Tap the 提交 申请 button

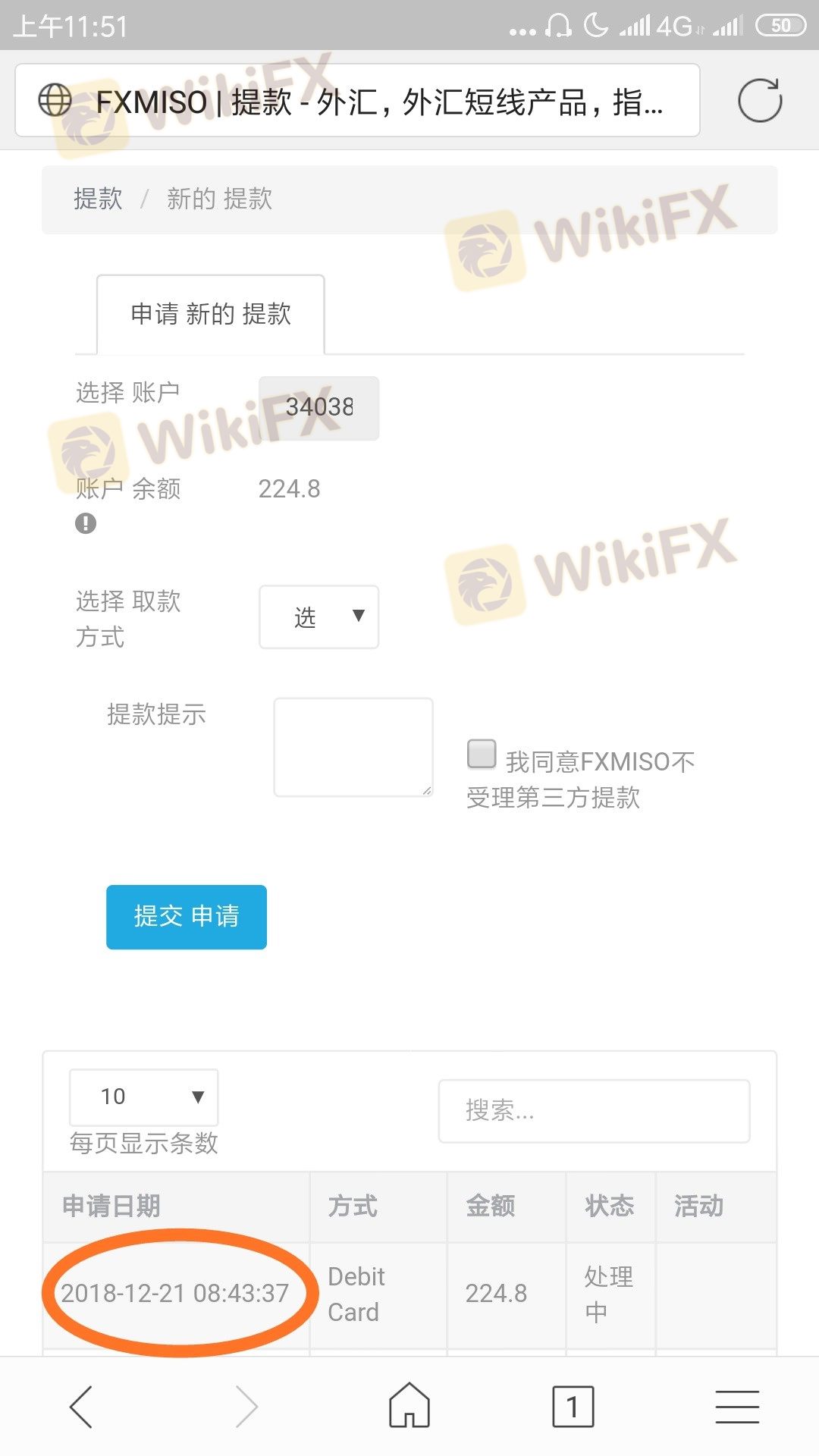(x=187, y=917)
